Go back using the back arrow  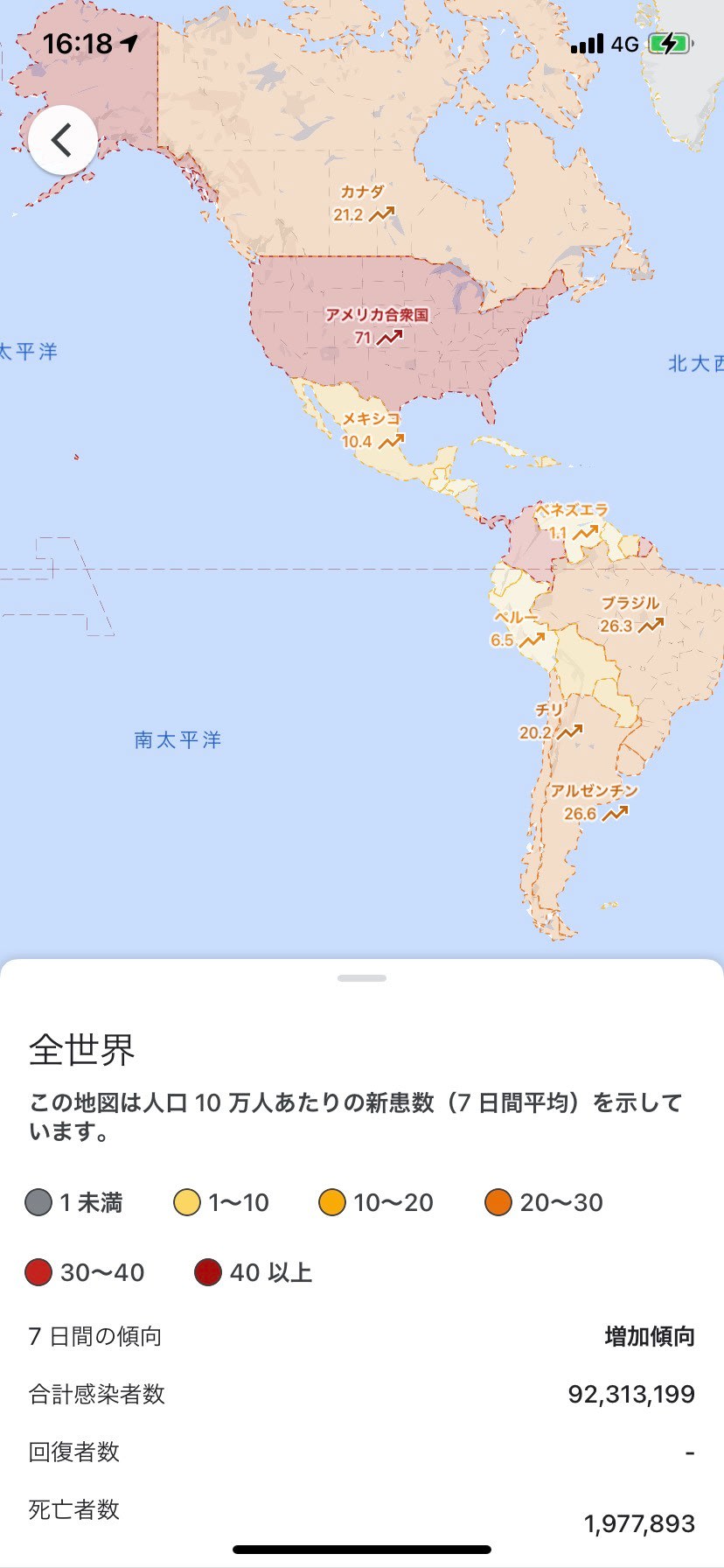coord(62,140)
